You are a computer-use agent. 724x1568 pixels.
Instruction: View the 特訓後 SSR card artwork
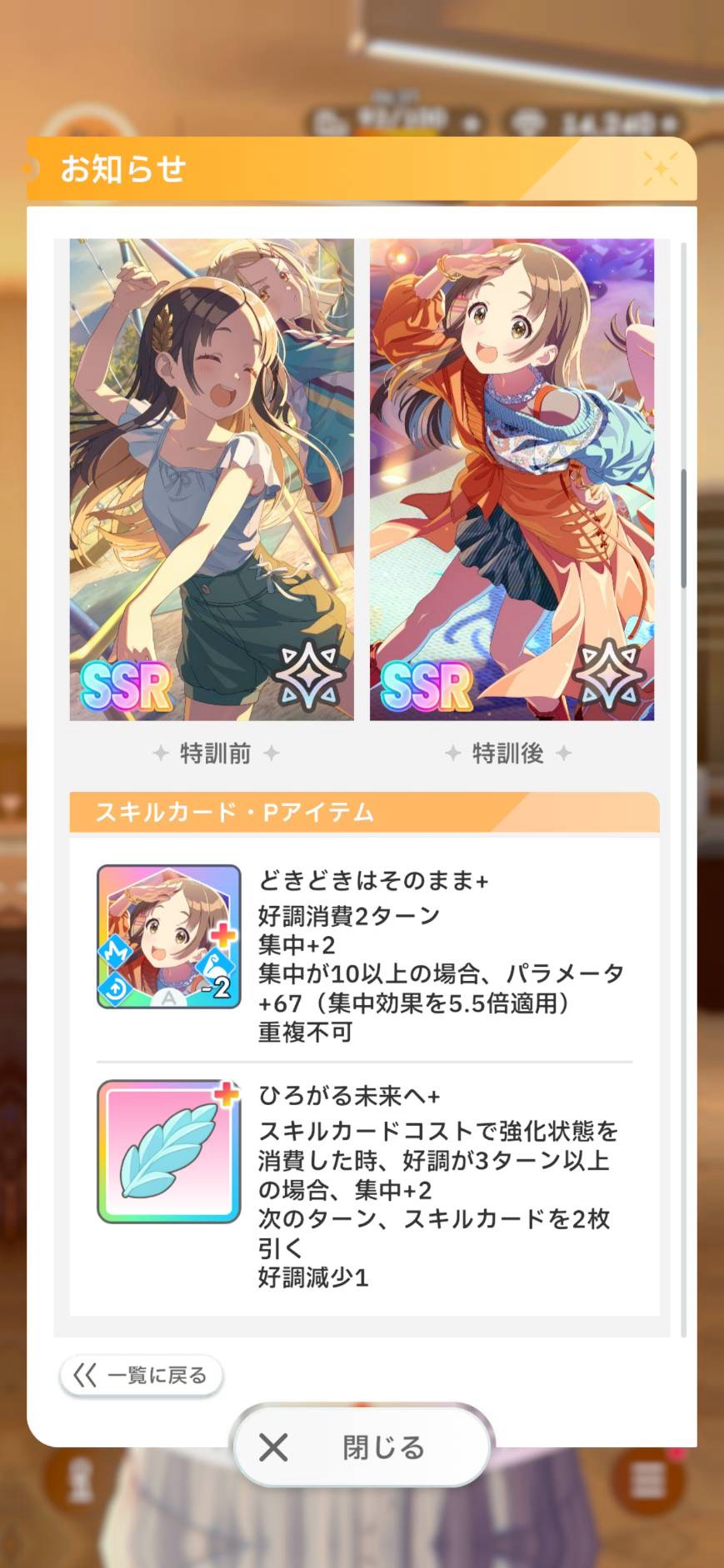tap(512, 480)
